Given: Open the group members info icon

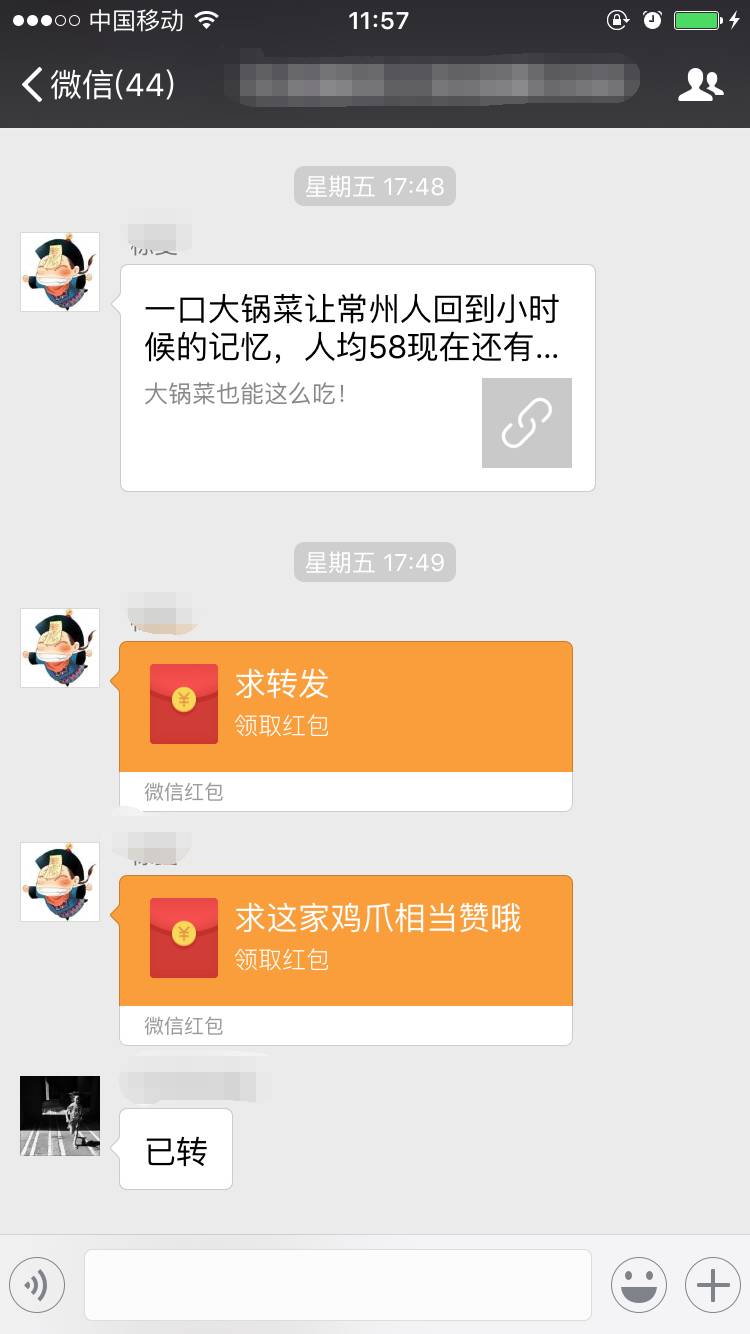Looking at the screenshot, I should [x=700, y=85].
